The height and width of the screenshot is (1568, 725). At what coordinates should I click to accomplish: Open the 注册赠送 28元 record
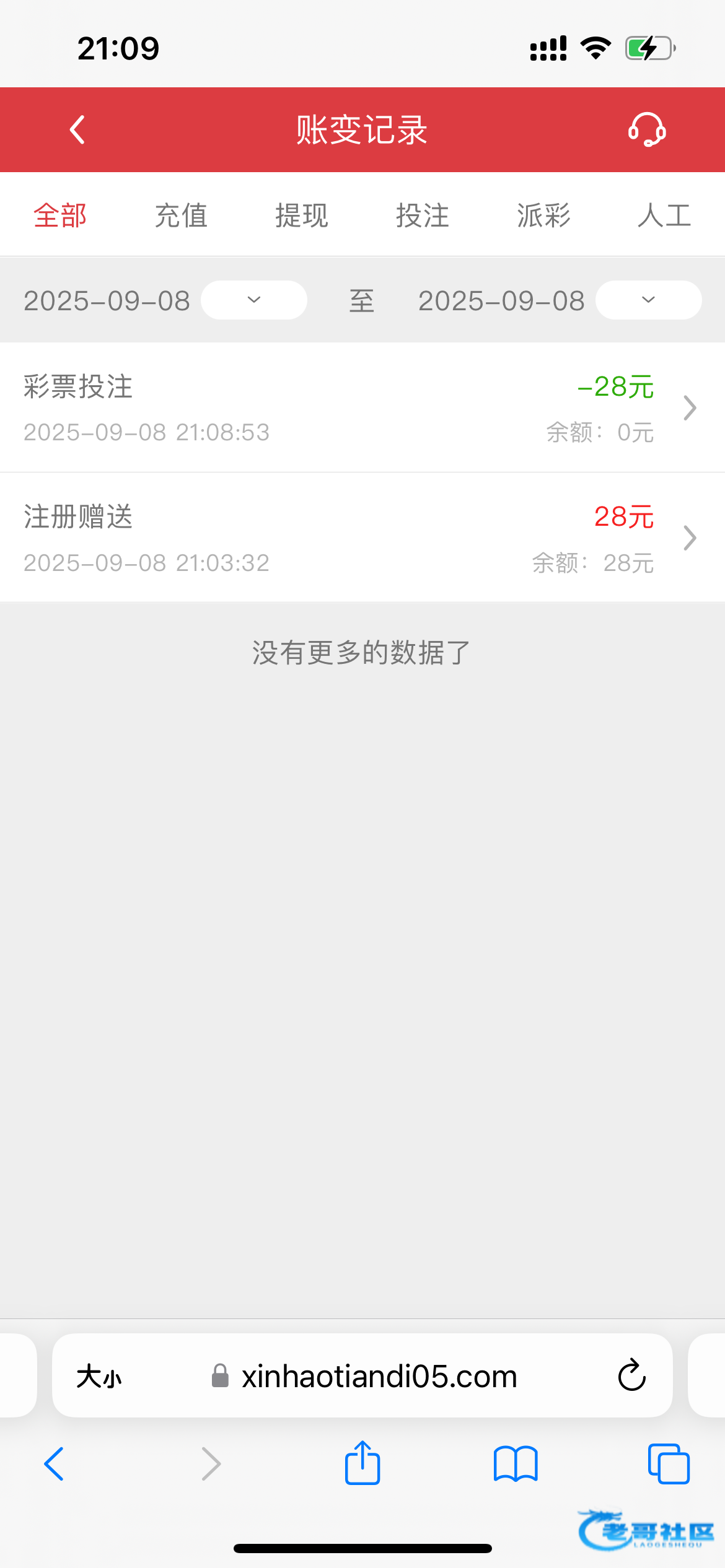tap(362, 538)
